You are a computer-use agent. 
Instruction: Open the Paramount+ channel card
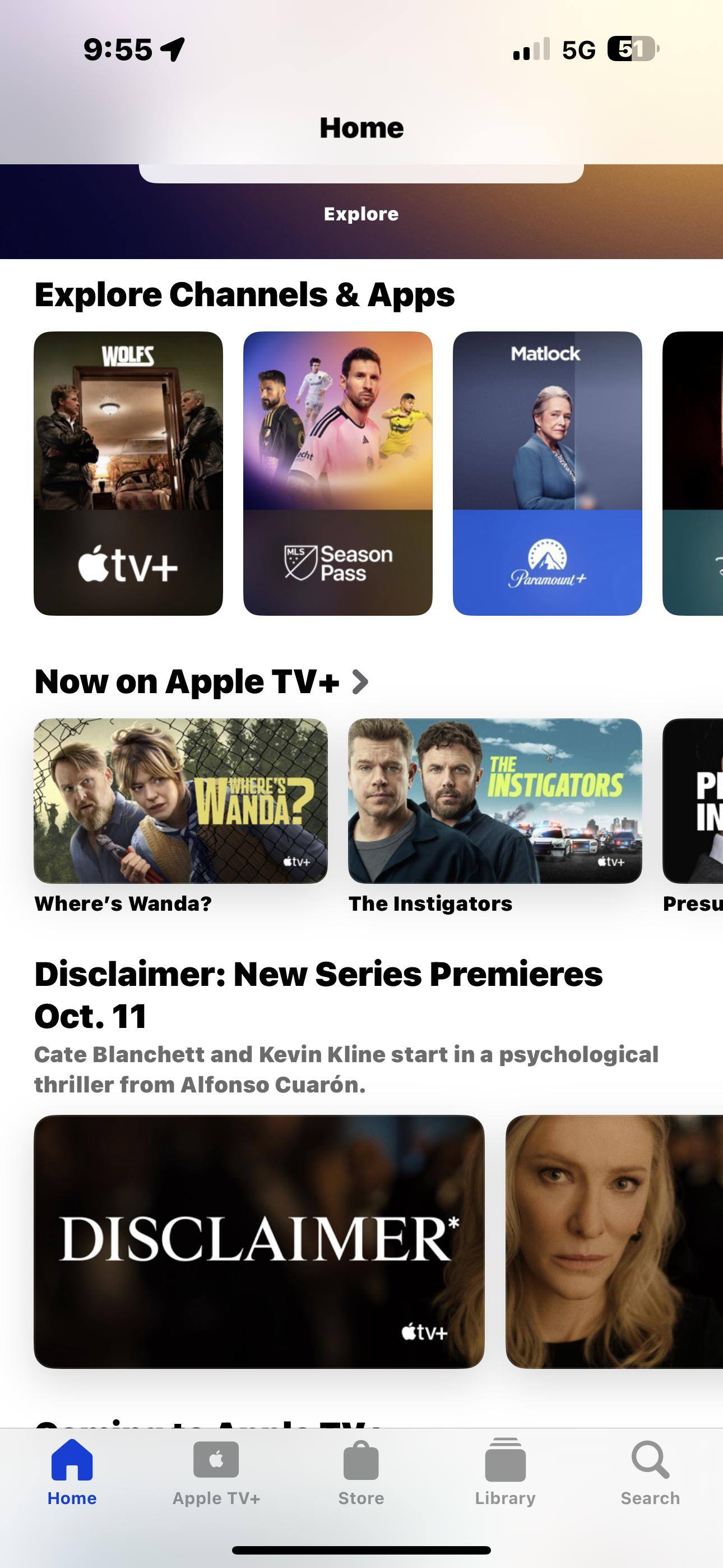click(x=547, y=473)
